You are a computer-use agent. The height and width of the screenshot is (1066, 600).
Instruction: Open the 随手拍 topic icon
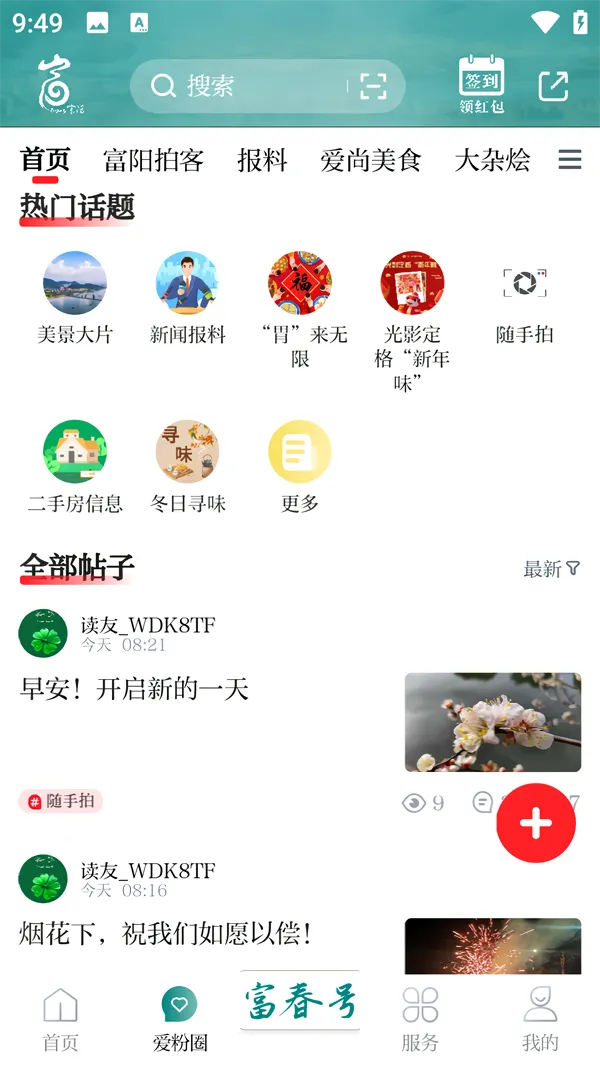[x=525, y=283]
